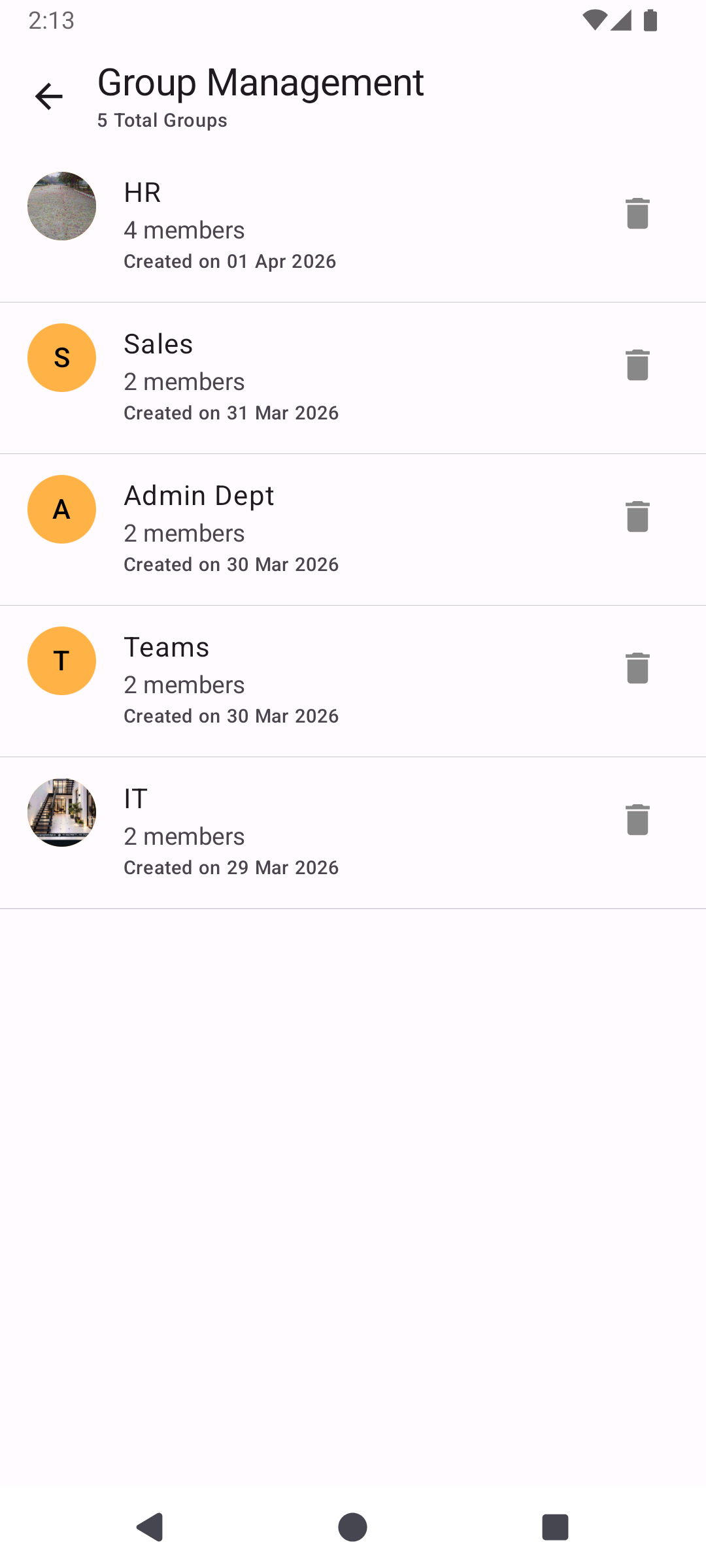Image resolution: width=706 pixels, height=1568 pixels.
Task: Tap the Teams group avatar
Action: pos(61,661)
